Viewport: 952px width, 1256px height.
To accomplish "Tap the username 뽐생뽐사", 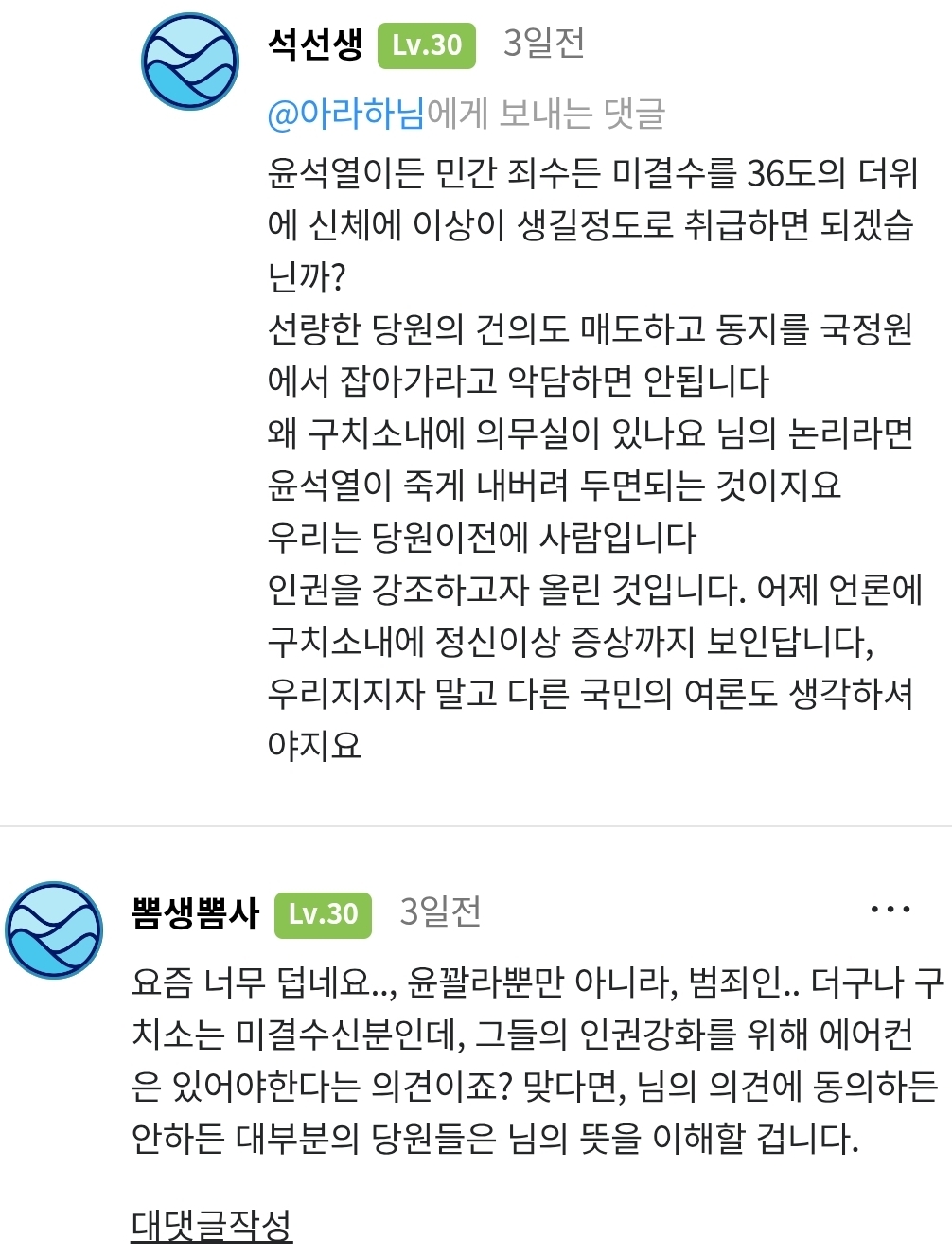I will tap(195, 912).
